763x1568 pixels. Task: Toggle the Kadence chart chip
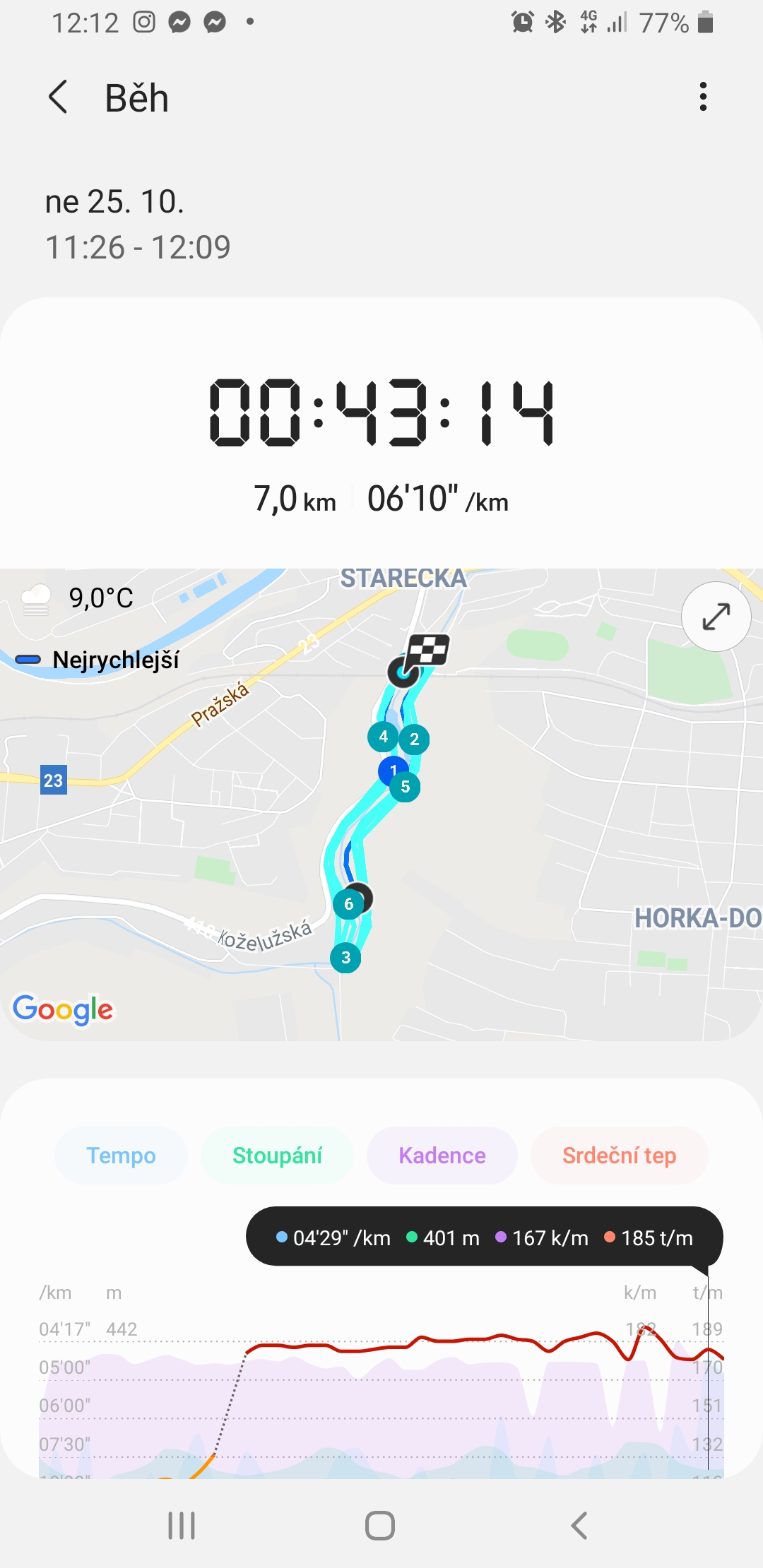pos(442,1156)
